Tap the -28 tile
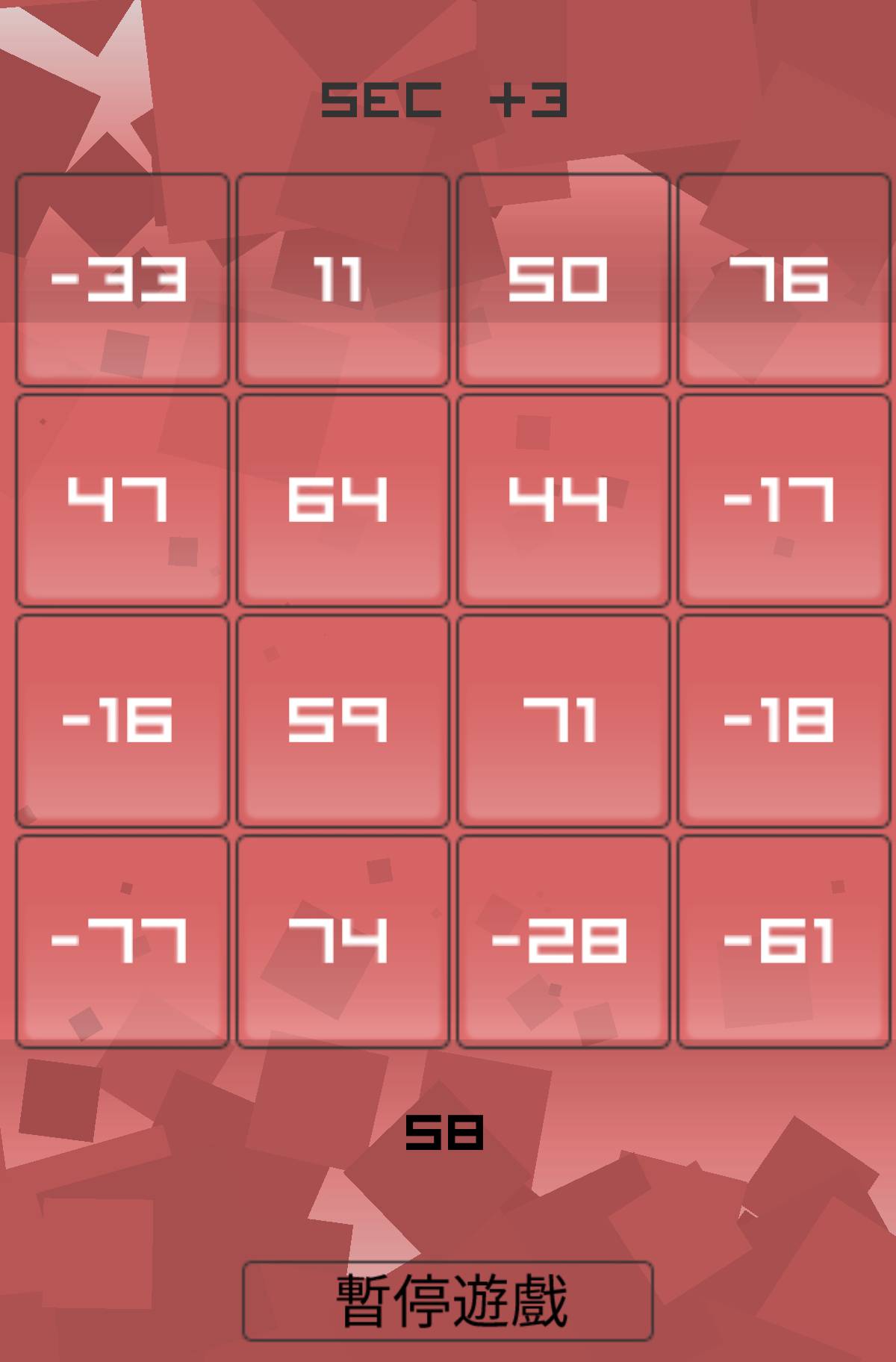This screenshot has height=1362, width=896. point(563,941)
